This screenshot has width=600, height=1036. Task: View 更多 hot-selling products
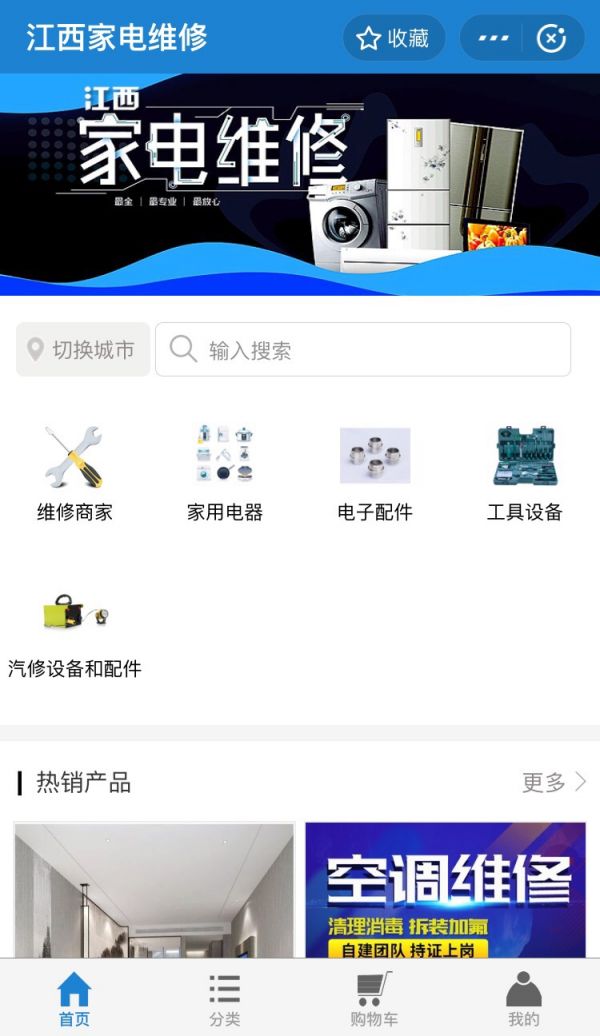[553, 782]
